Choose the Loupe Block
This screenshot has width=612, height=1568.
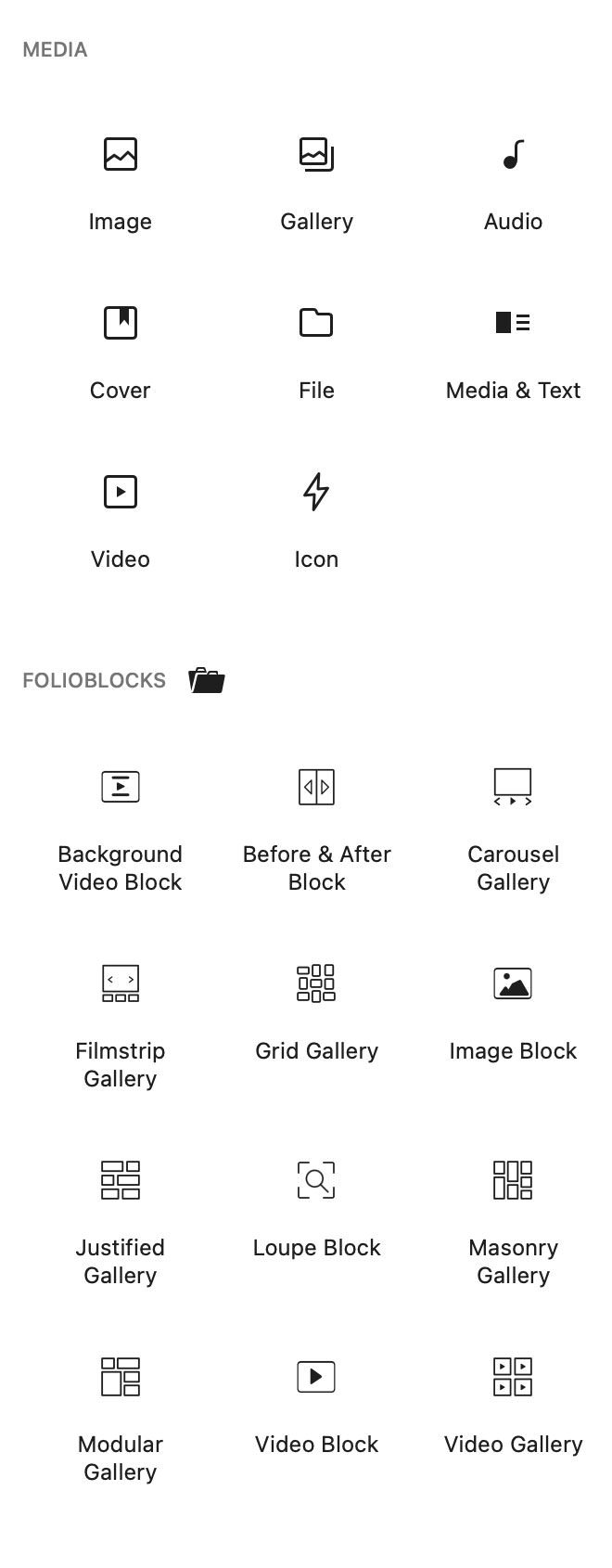coord(316,1206)
